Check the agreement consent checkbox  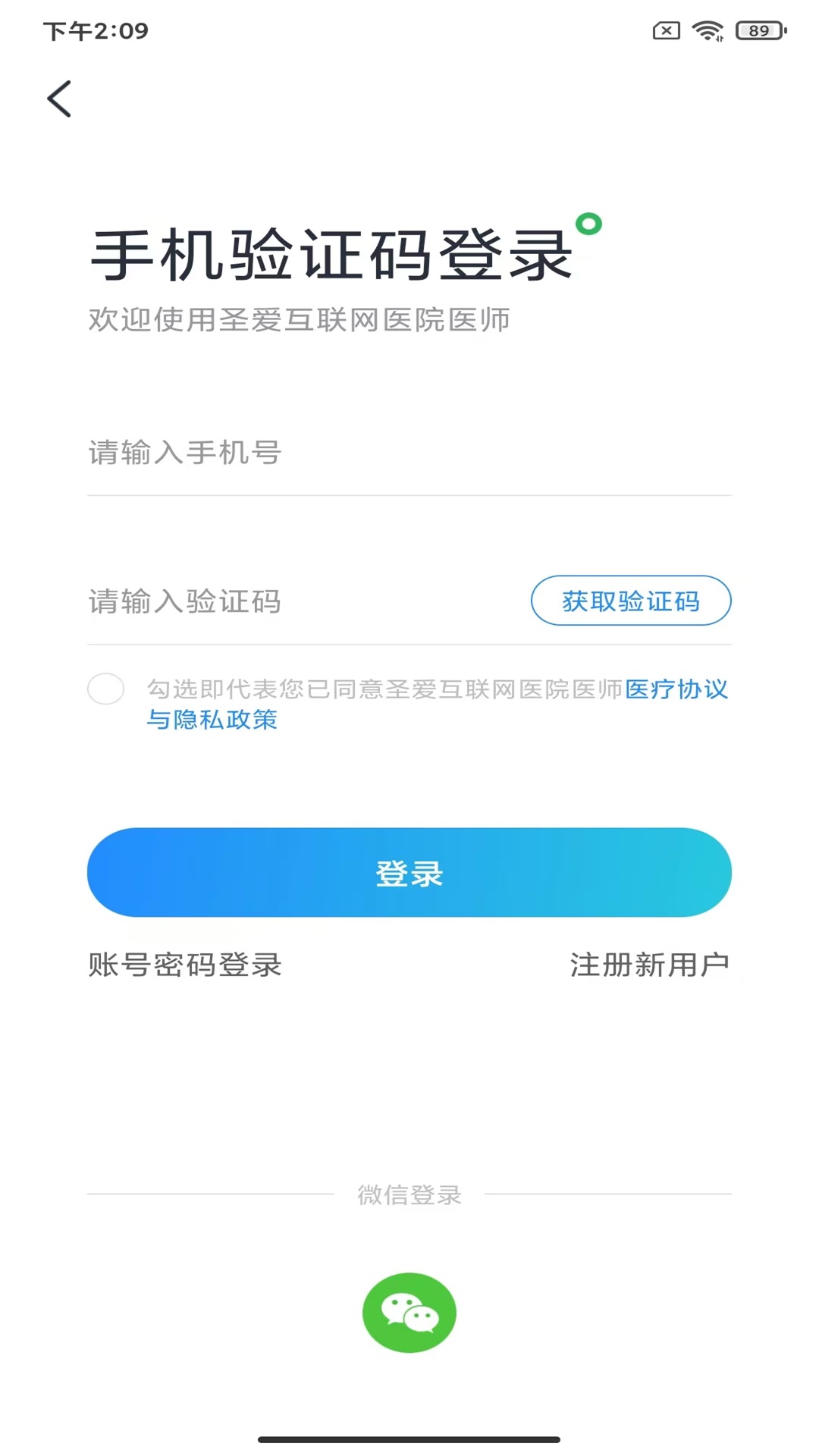[x=105, y=689]
